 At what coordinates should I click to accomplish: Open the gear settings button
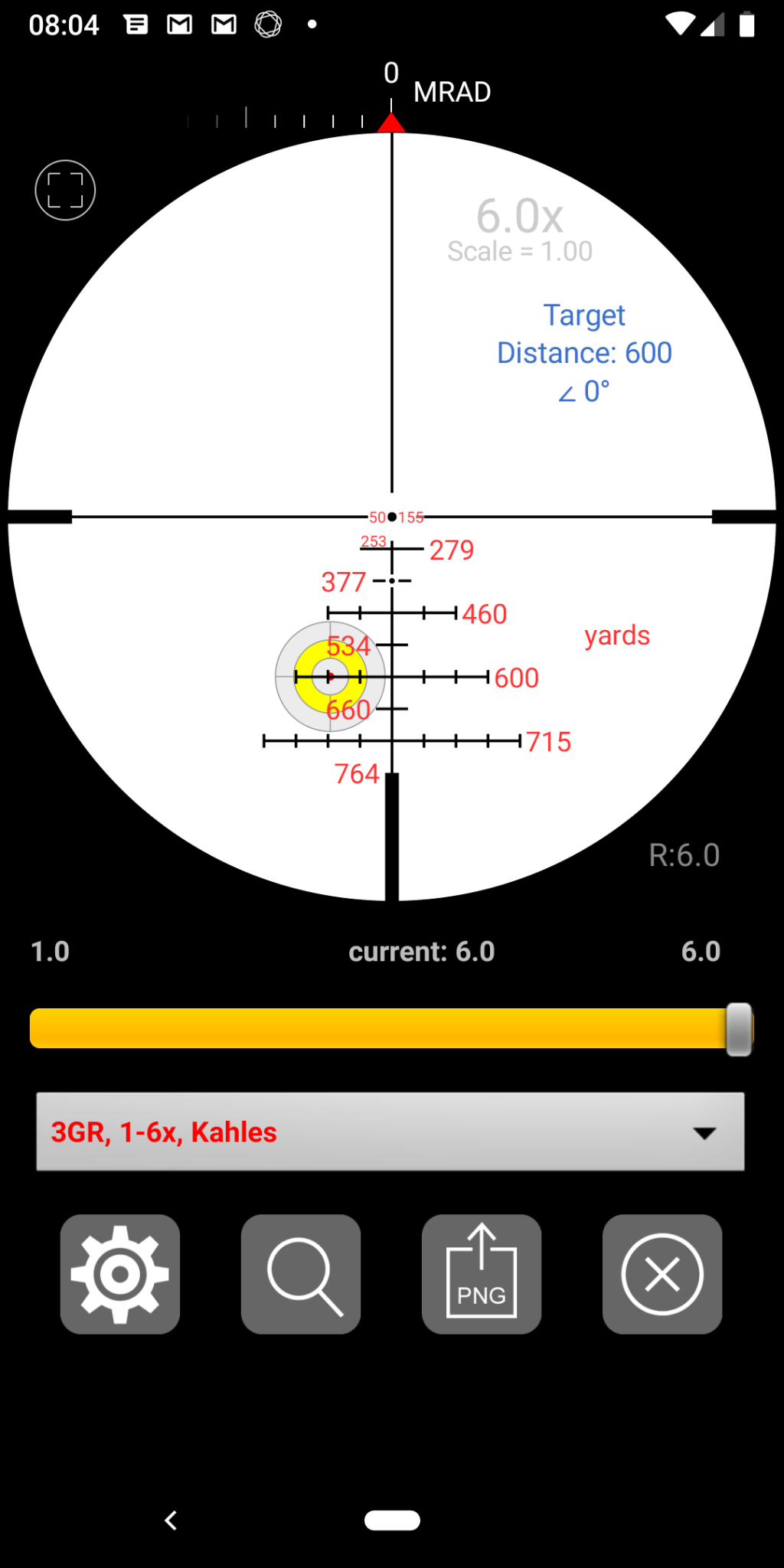120,1274
